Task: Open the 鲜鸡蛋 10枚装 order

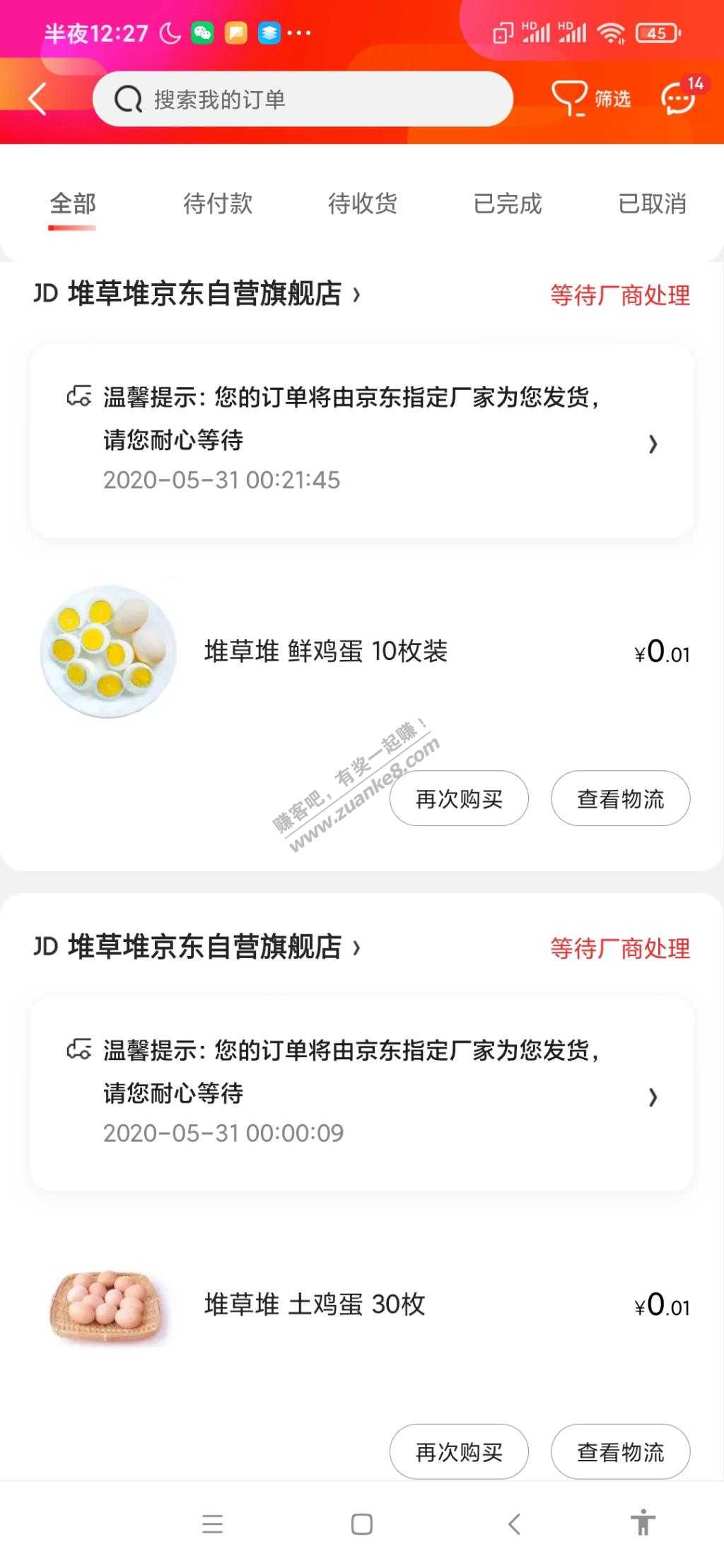Action: (325, 652)
